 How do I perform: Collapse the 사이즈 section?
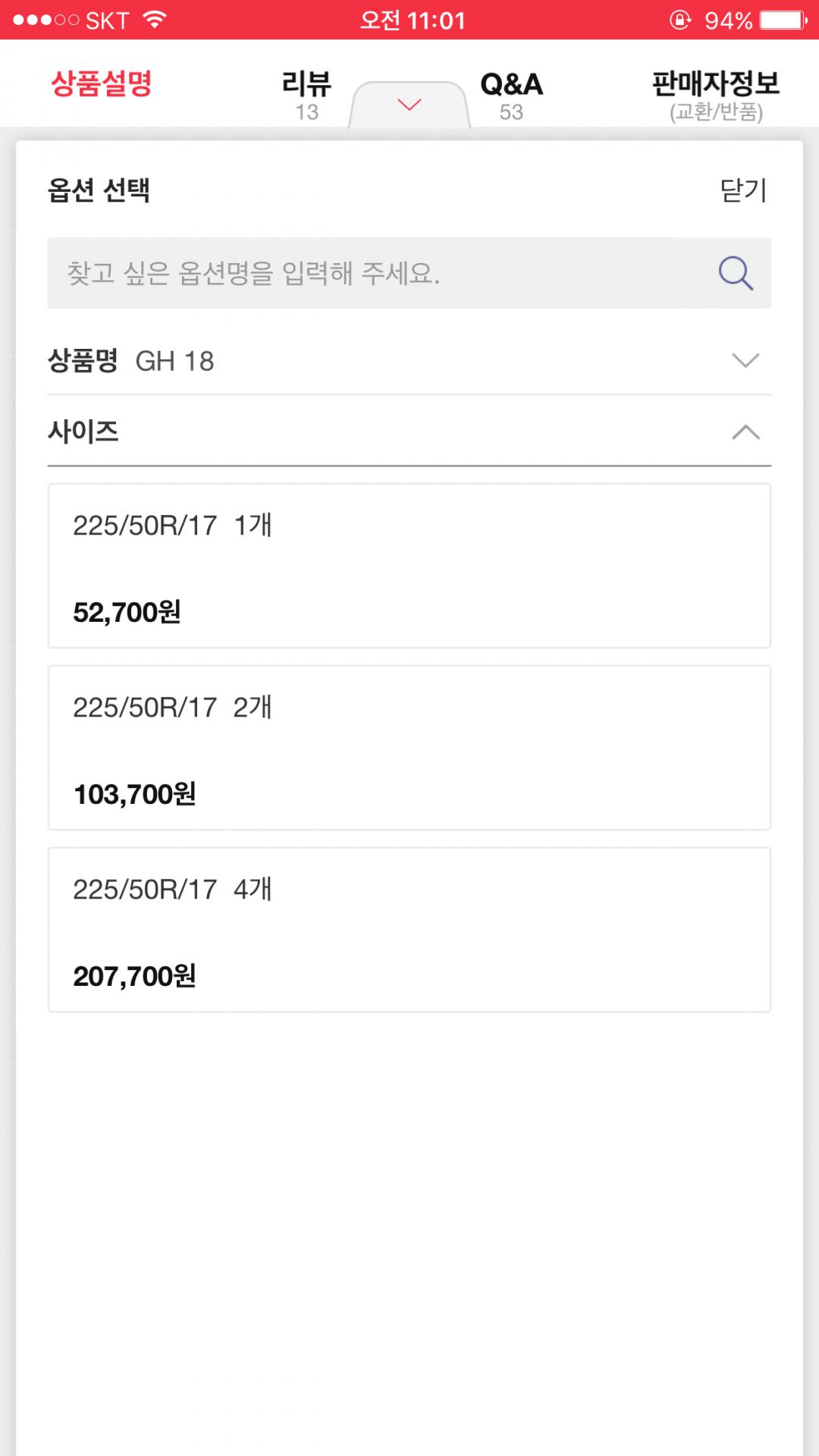pos(409,431)
